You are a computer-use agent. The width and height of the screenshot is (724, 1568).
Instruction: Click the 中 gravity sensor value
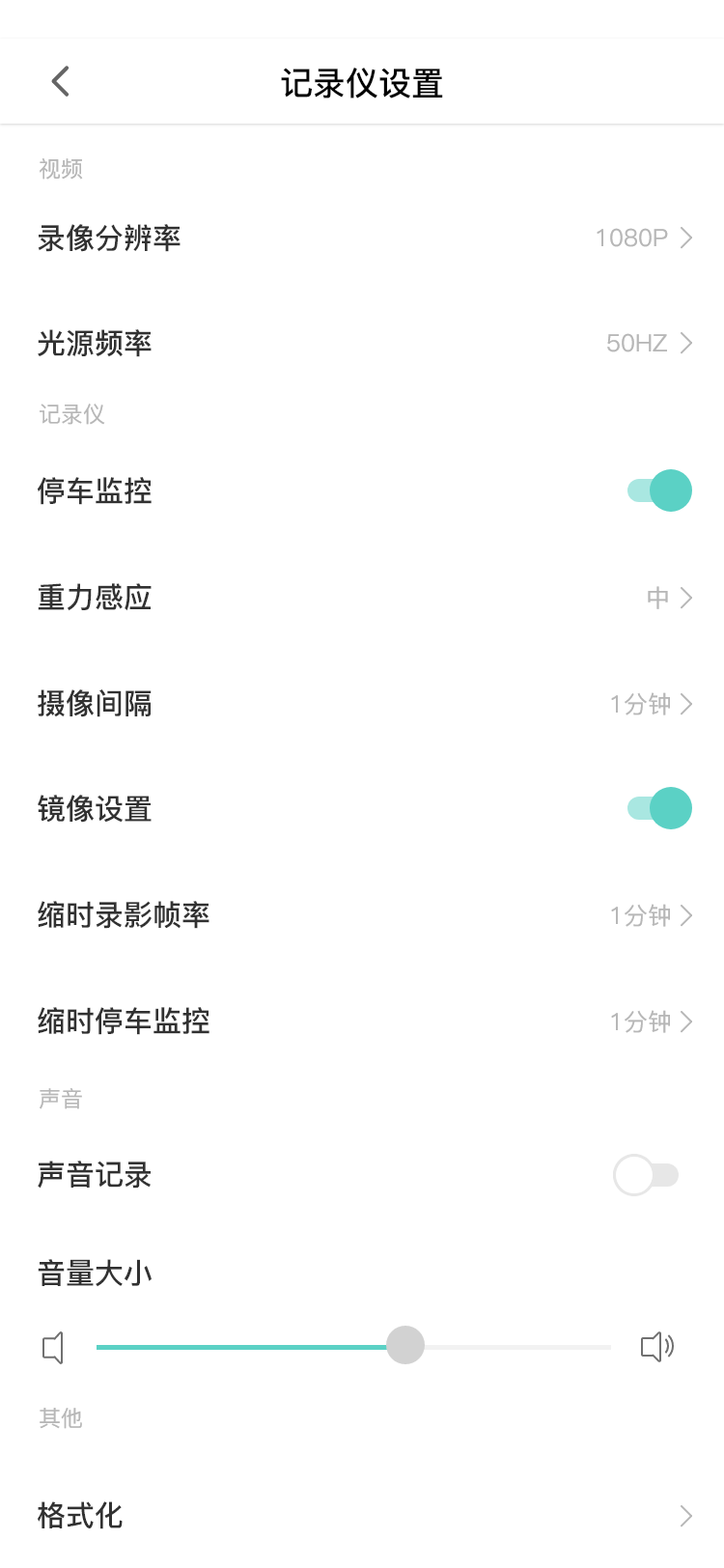pyautogui.click(x=659, y=598)
